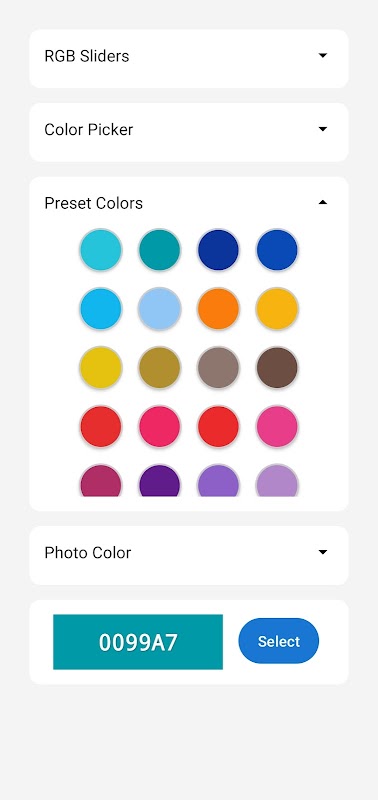The image size is (378, 800).
Task: Select the dark navy blue swatch
Action: [x=218, y=249]
